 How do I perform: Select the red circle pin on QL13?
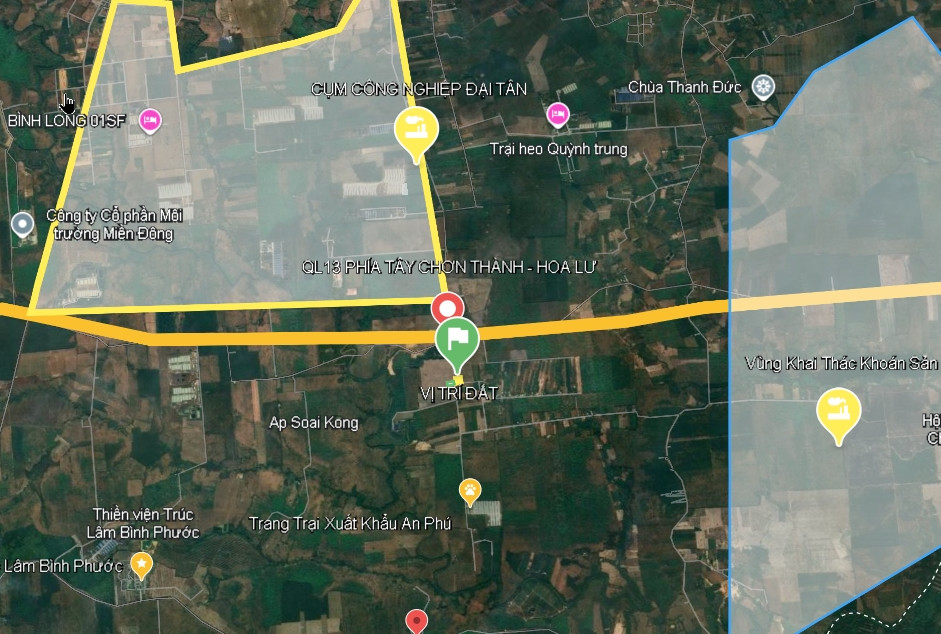(447, 308)
